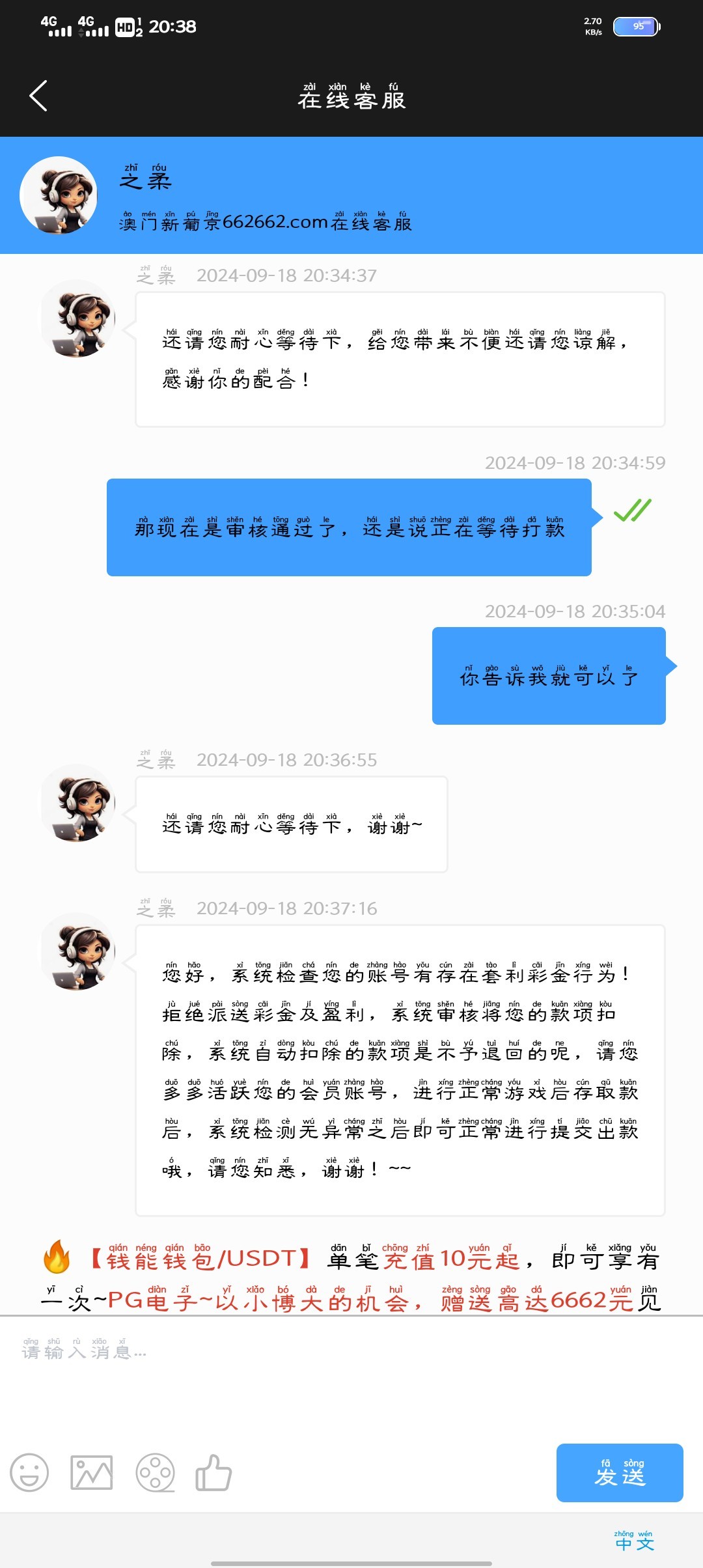Go back from the 在线客服 chat
Viewport: 703px width, 1568px height.
(x=39, y=96)
